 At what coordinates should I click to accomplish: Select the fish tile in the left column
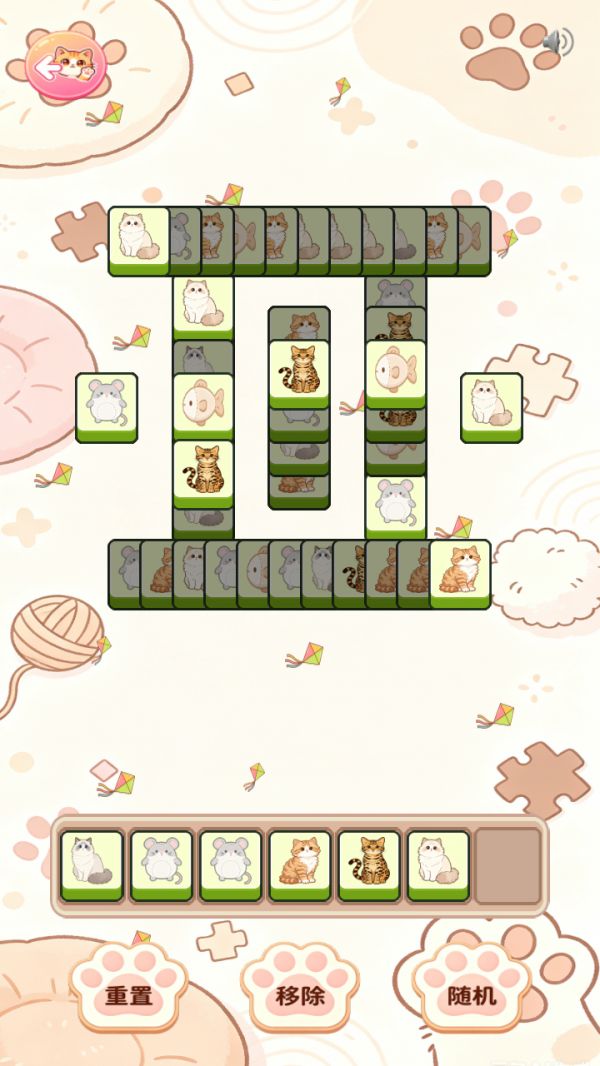(203, 407)
